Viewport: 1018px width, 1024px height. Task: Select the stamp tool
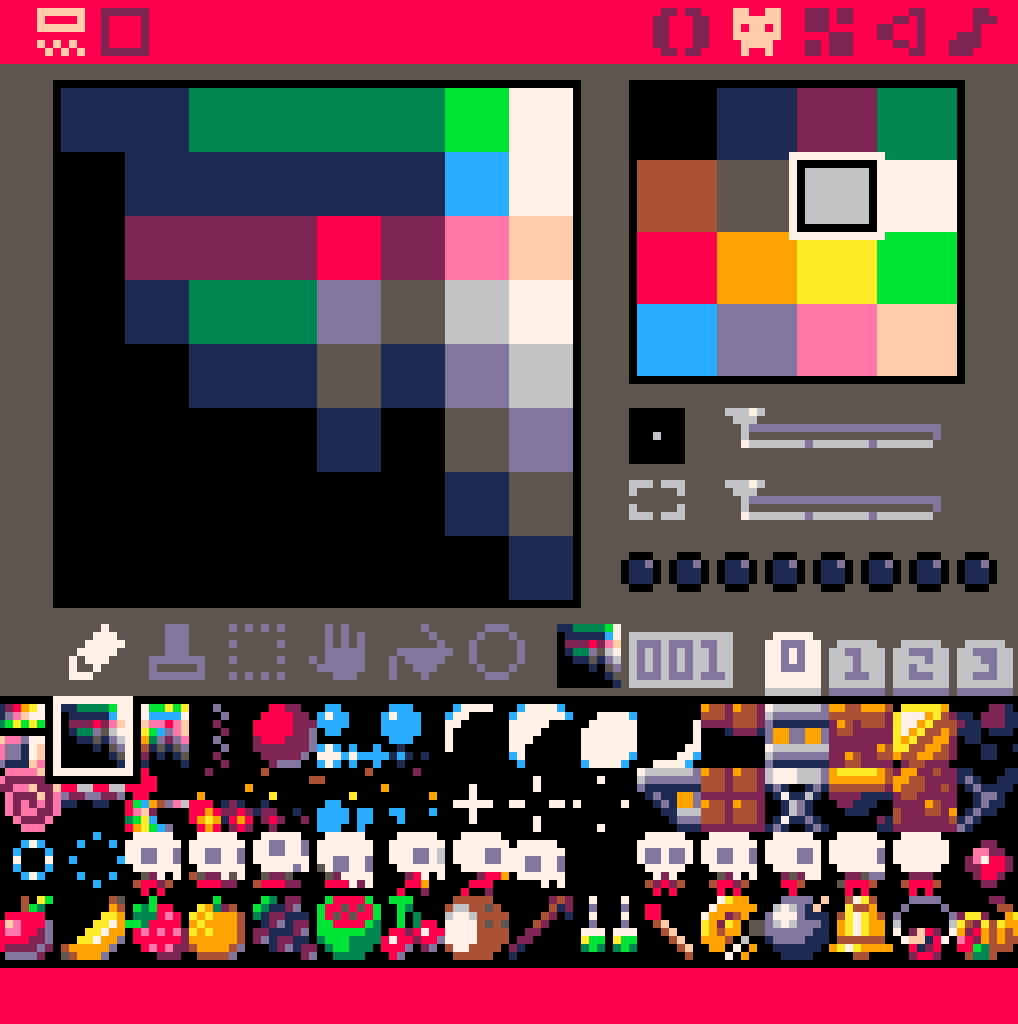tap(177, 653)
